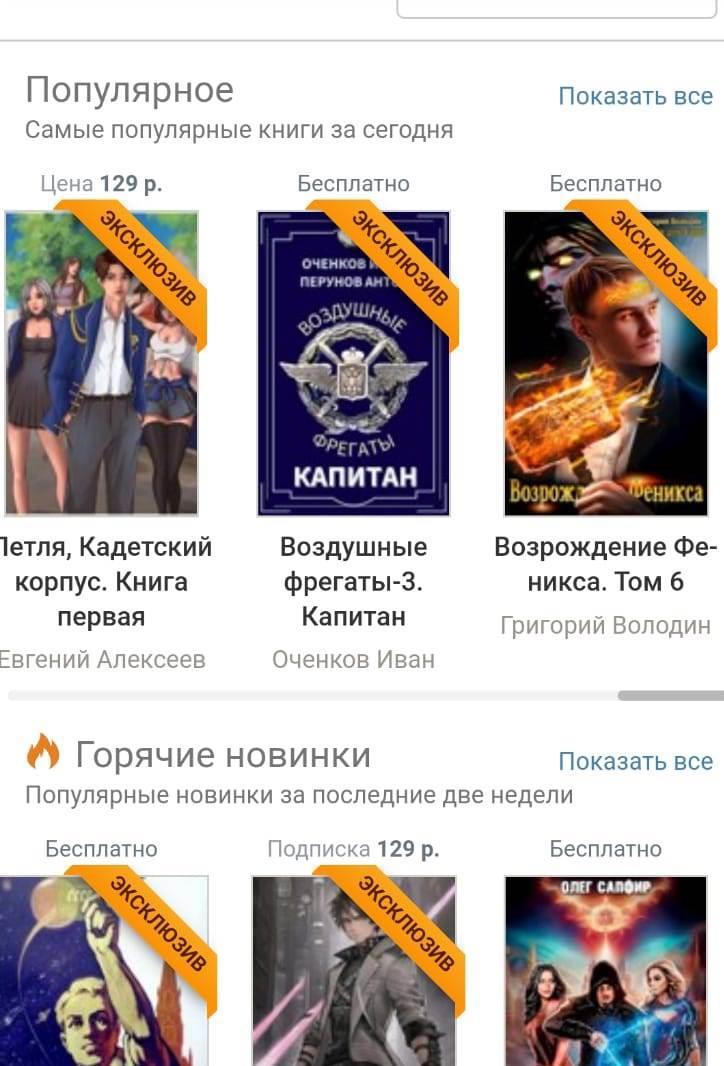View author Оченков Иван
724x1066 pixels.
point(353,660)
